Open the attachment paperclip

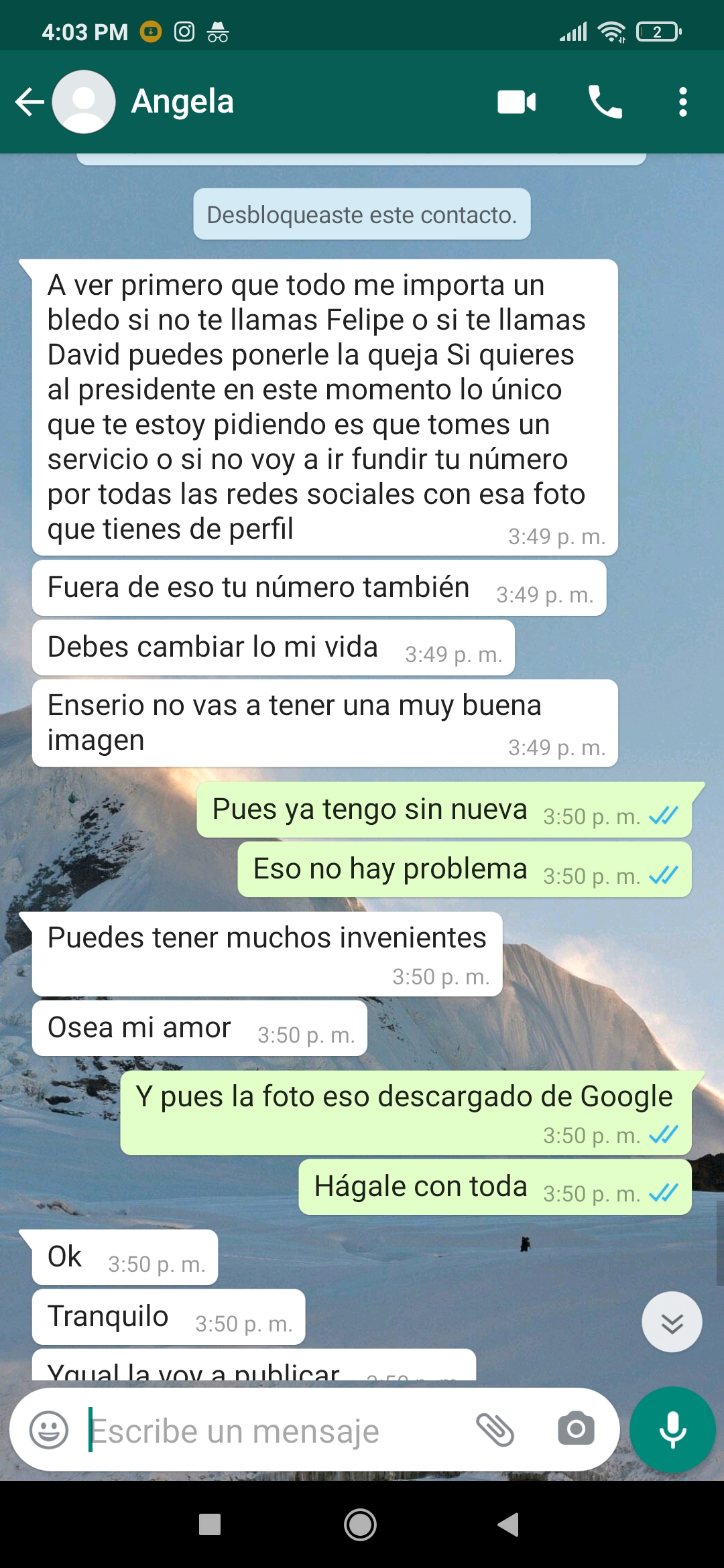tap(495, 1430)
